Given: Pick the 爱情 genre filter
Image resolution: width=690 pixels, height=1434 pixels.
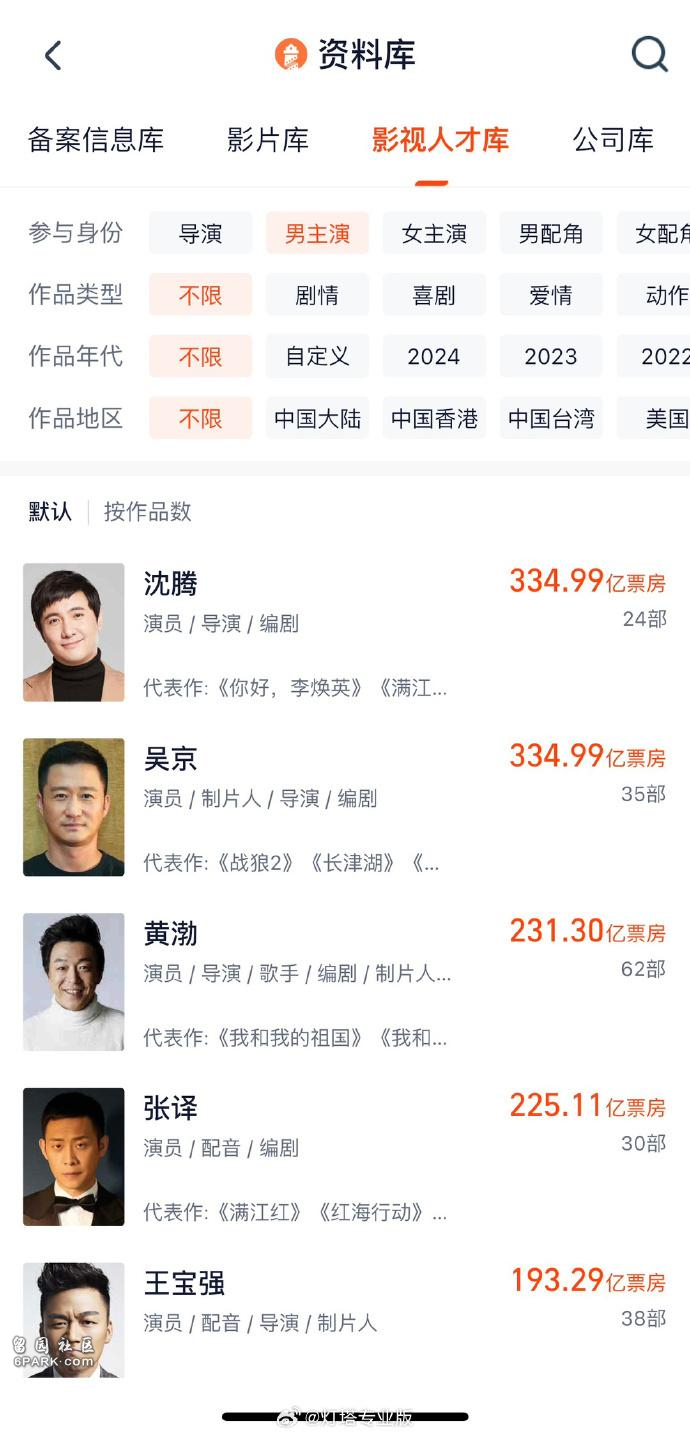Looking at the screenshot, I should [551, 295].
